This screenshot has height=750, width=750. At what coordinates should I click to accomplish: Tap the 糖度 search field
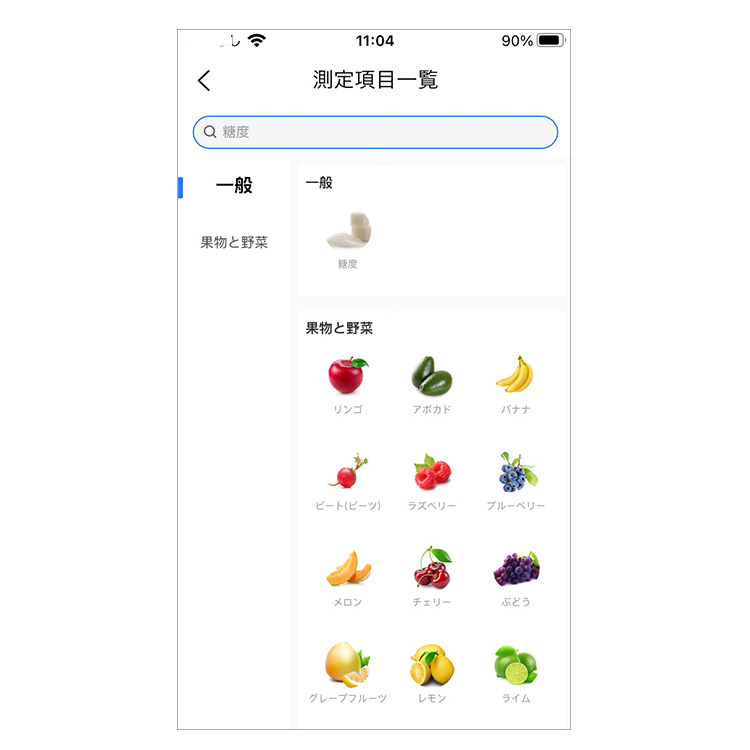pyautogui.click(x=375, y=132)
